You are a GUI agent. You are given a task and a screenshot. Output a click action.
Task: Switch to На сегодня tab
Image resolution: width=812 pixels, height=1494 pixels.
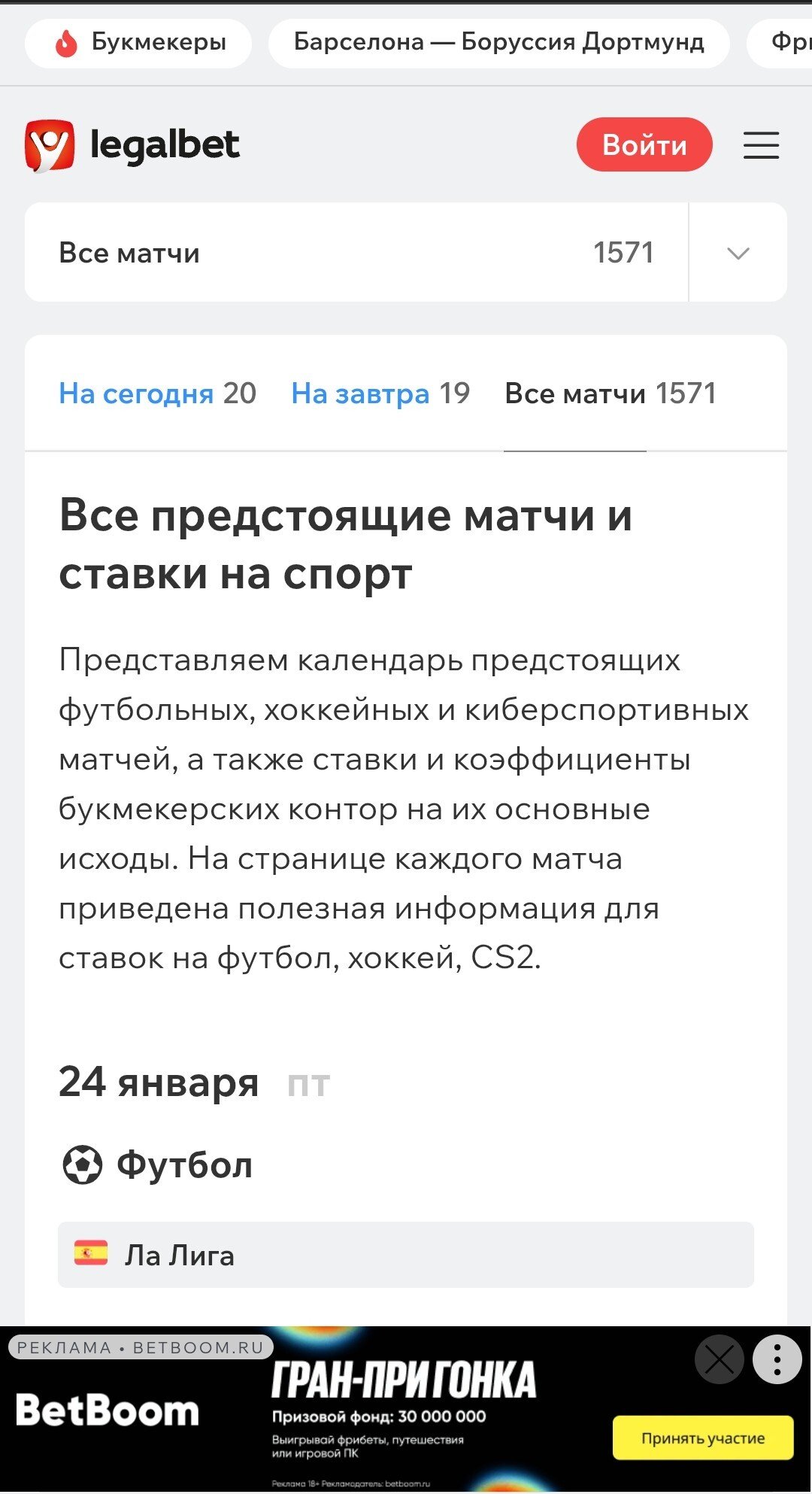click(x=157, y=393)
